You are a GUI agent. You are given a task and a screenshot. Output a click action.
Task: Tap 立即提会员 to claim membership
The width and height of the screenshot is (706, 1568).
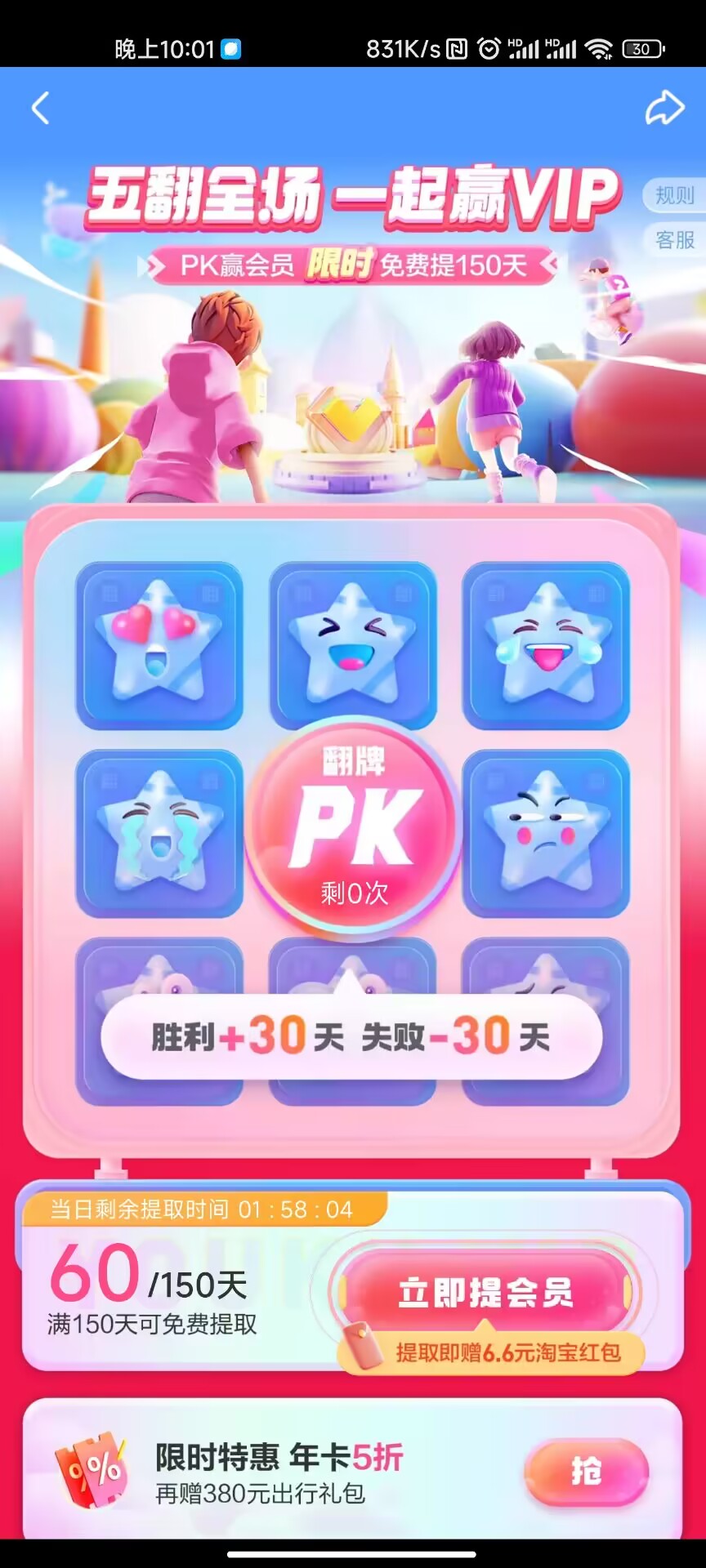(485, 1293)
